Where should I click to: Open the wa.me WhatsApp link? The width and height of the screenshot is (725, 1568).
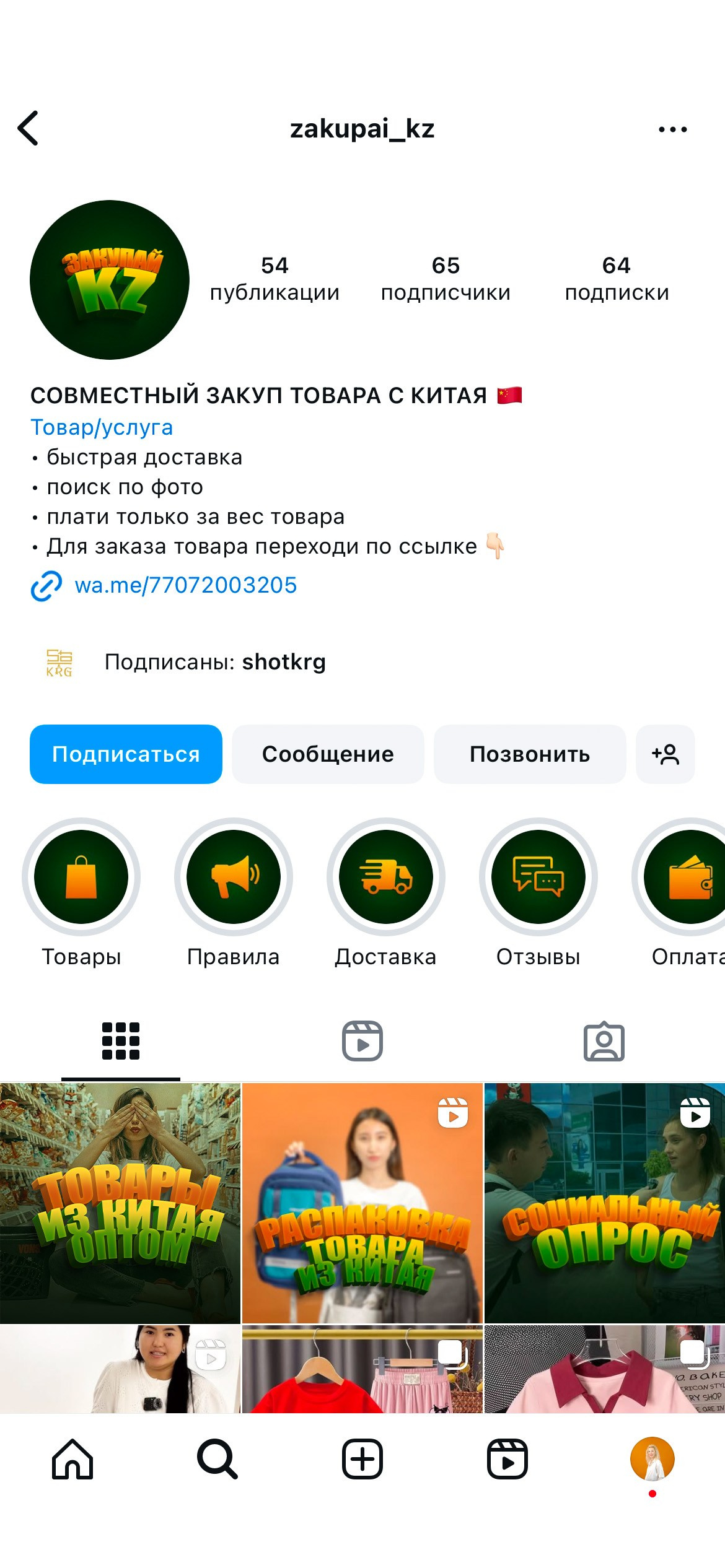[185, 585]
